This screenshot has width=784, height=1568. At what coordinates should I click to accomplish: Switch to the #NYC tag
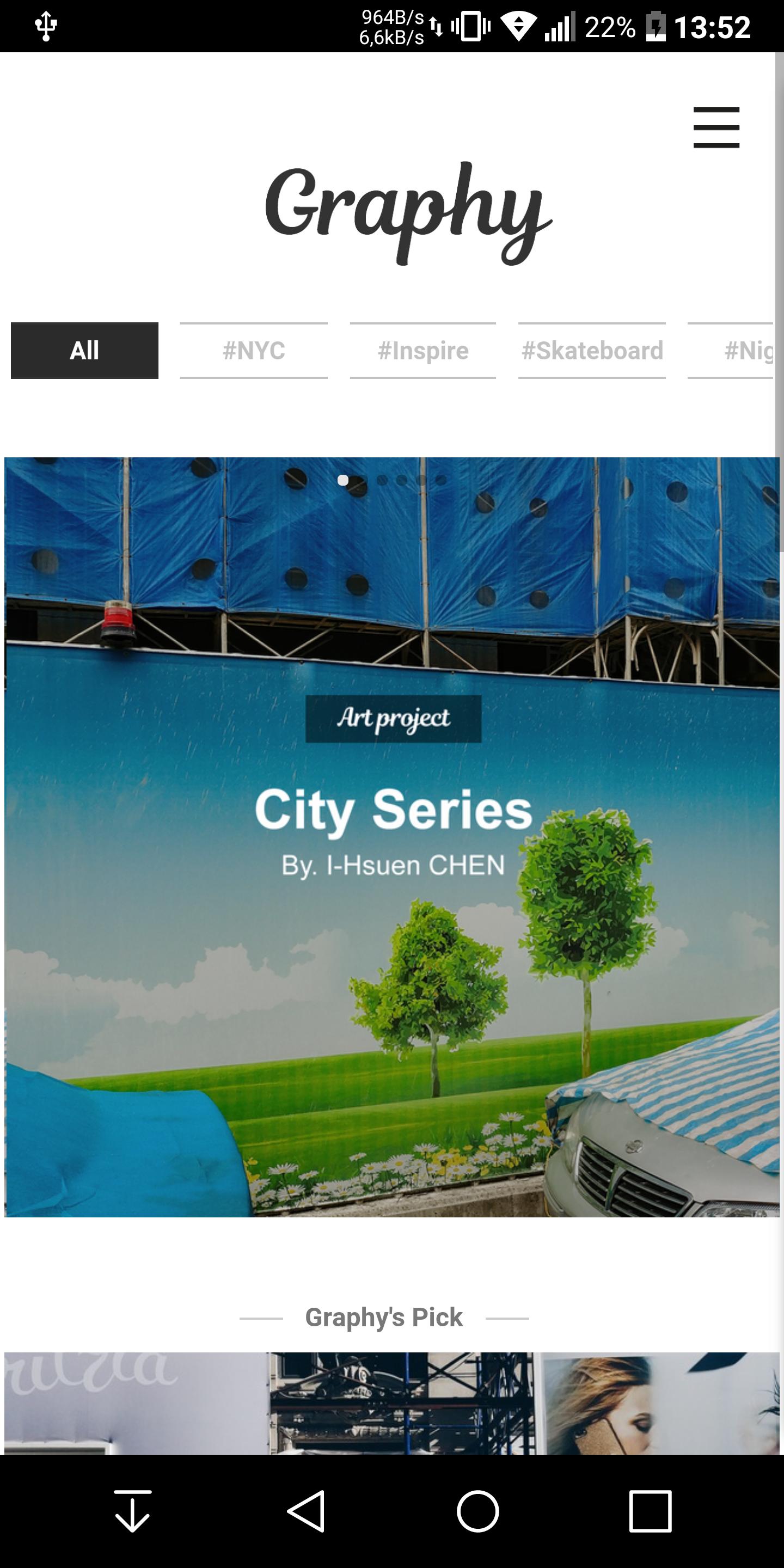point(254,351)
